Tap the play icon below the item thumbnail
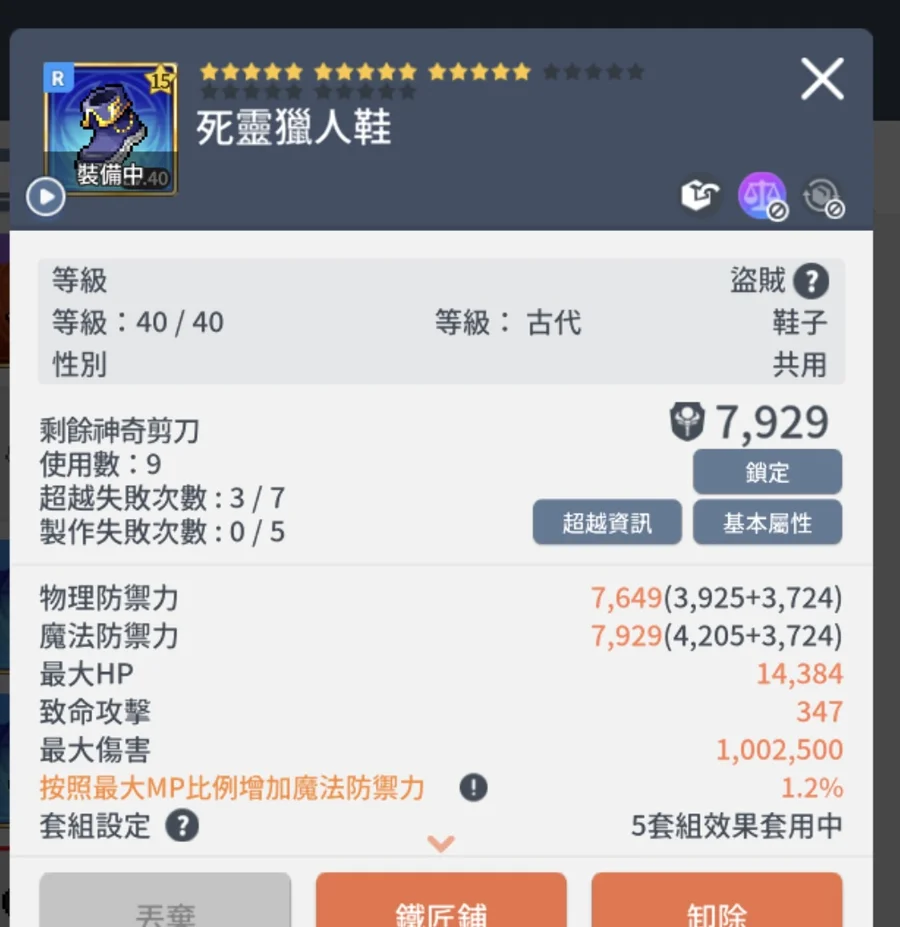Viewport: 900px width, 927px height. 46,197
